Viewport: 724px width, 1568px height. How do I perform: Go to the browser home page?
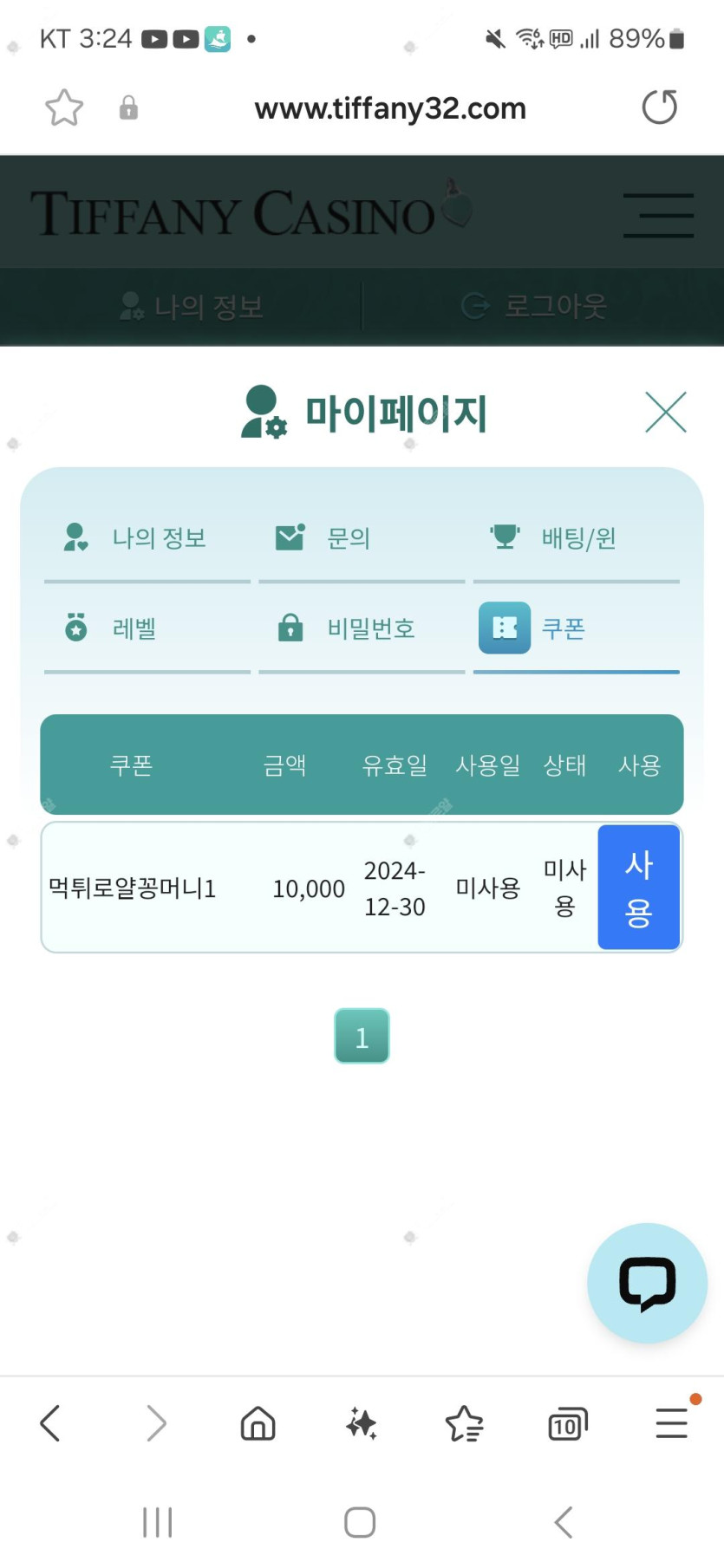tap(258, 1423)
